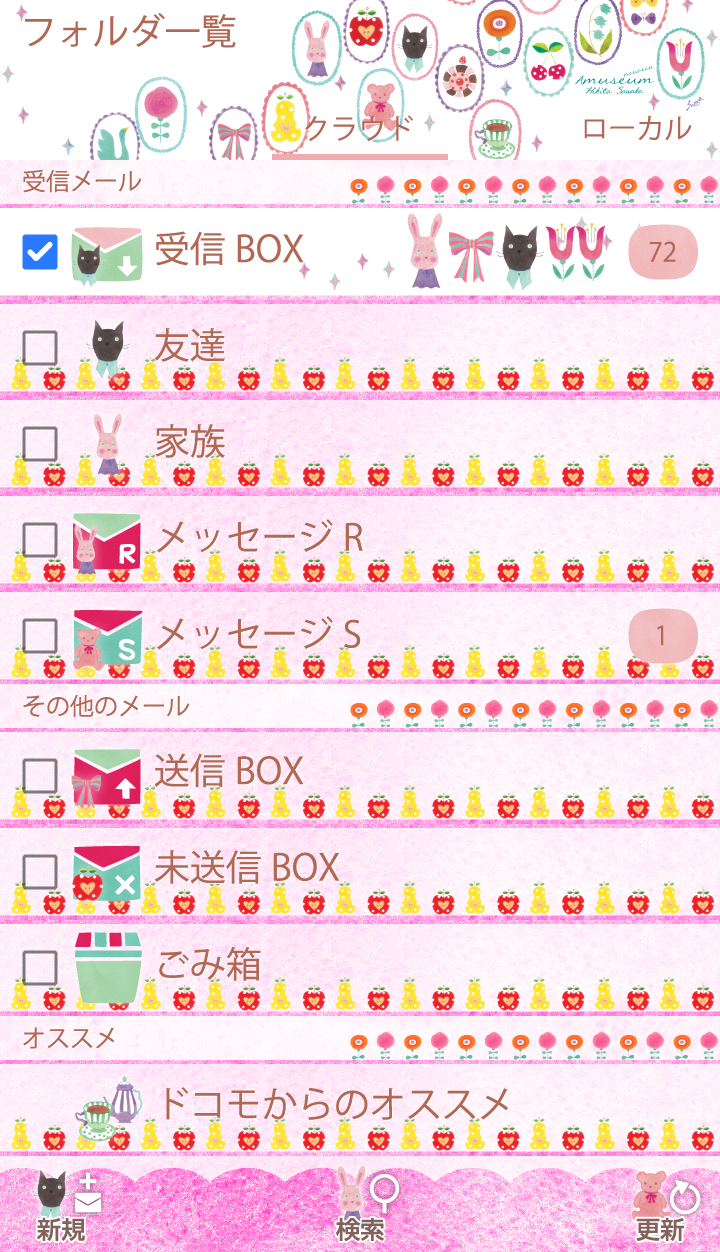
Task: Open the 受信 BOX folder
Action: tap(230, 250)
